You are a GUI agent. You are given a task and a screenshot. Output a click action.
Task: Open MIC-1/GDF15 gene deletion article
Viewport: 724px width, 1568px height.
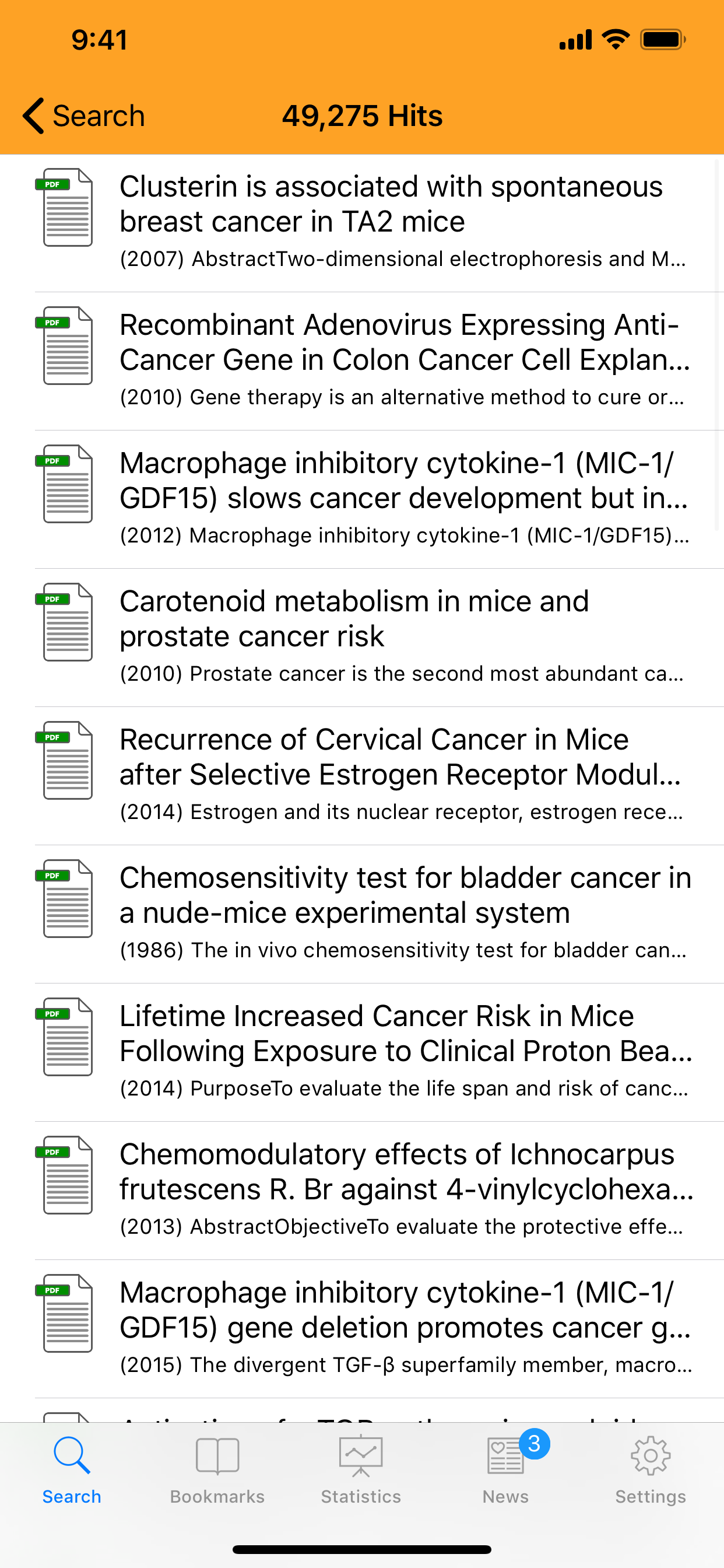[x=362, y=1329]
